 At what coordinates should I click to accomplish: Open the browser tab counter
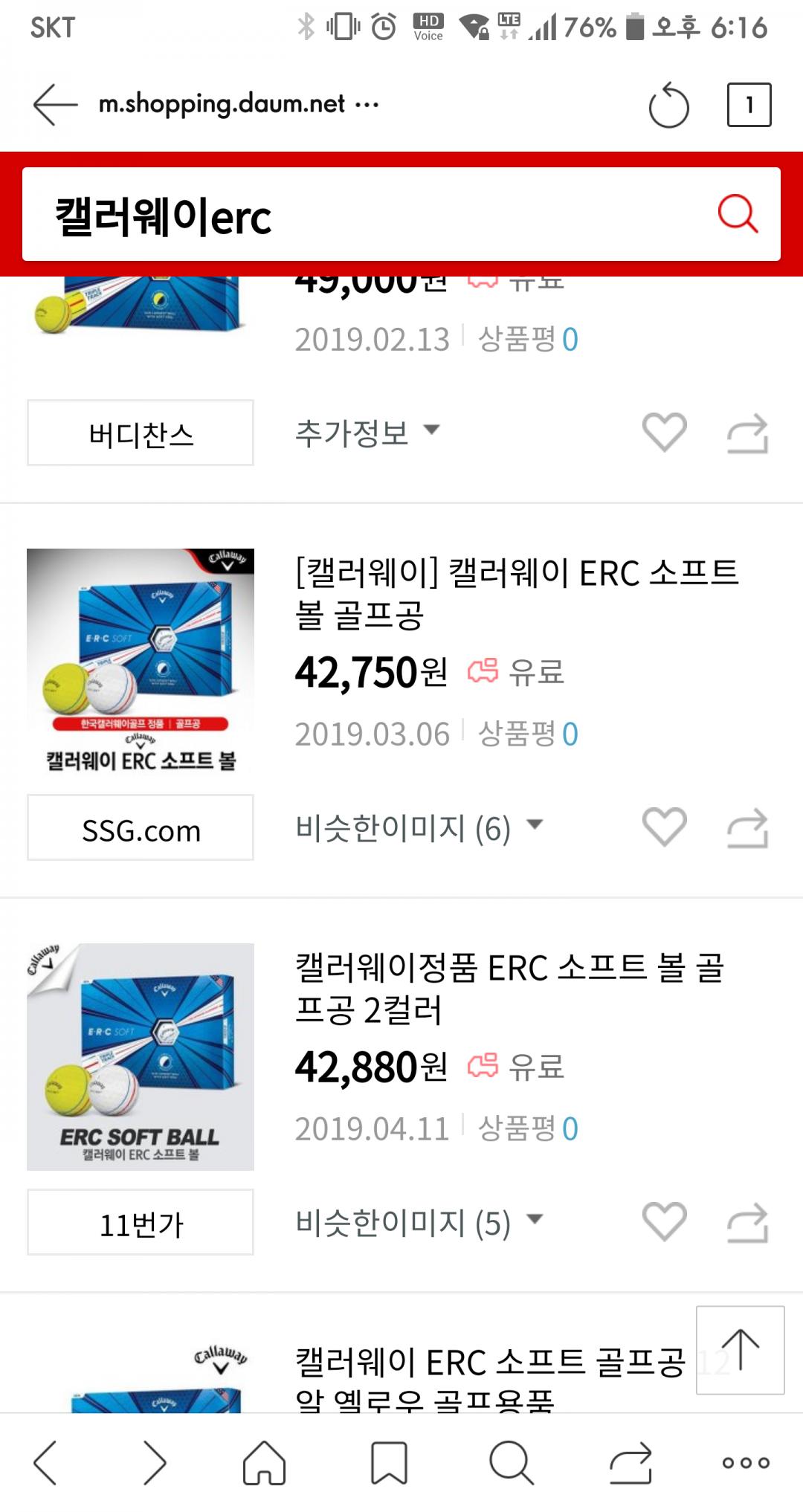(749, 105)
